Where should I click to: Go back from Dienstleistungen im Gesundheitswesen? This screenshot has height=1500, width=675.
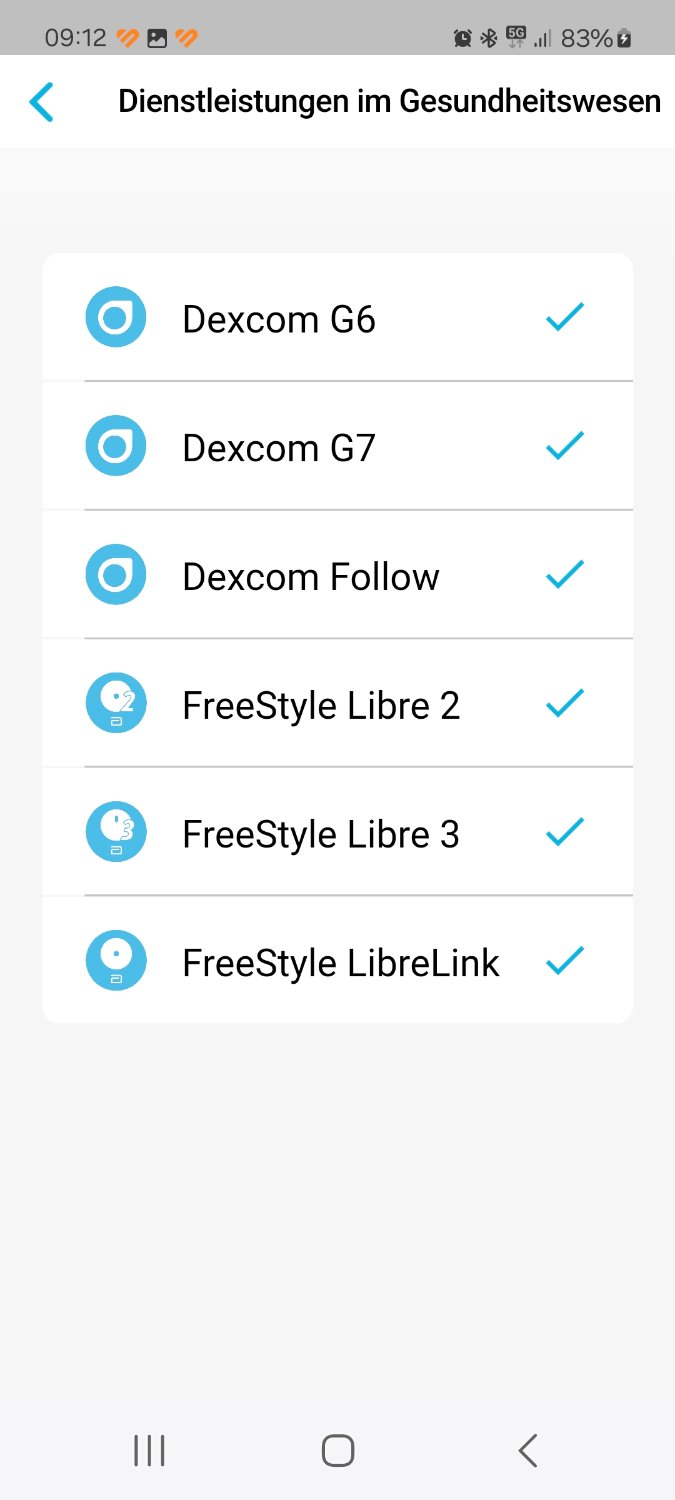pos(42,102)
